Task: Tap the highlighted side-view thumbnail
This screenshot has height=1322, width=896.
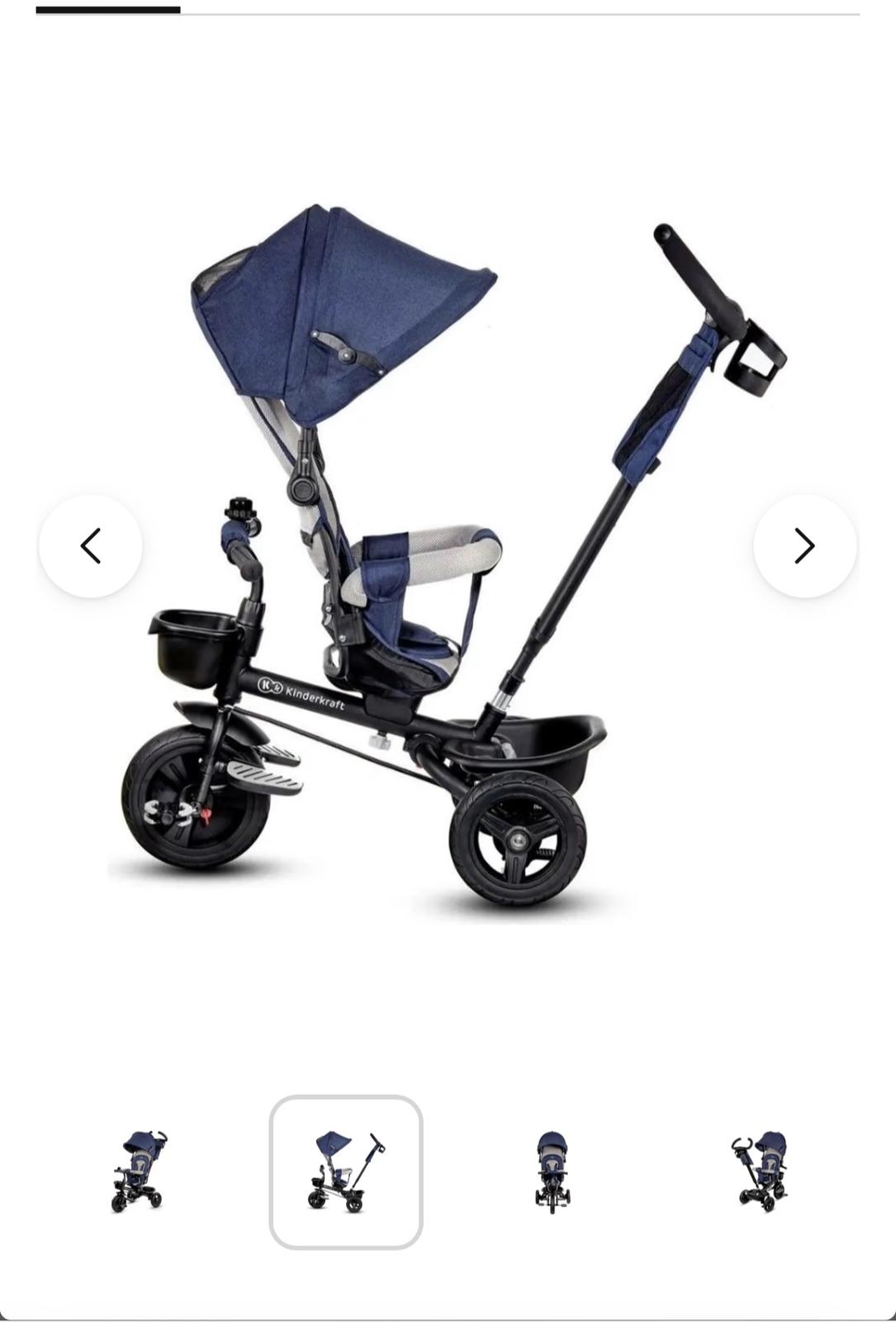Action: pyautogui.click(x=346, y=1171)
